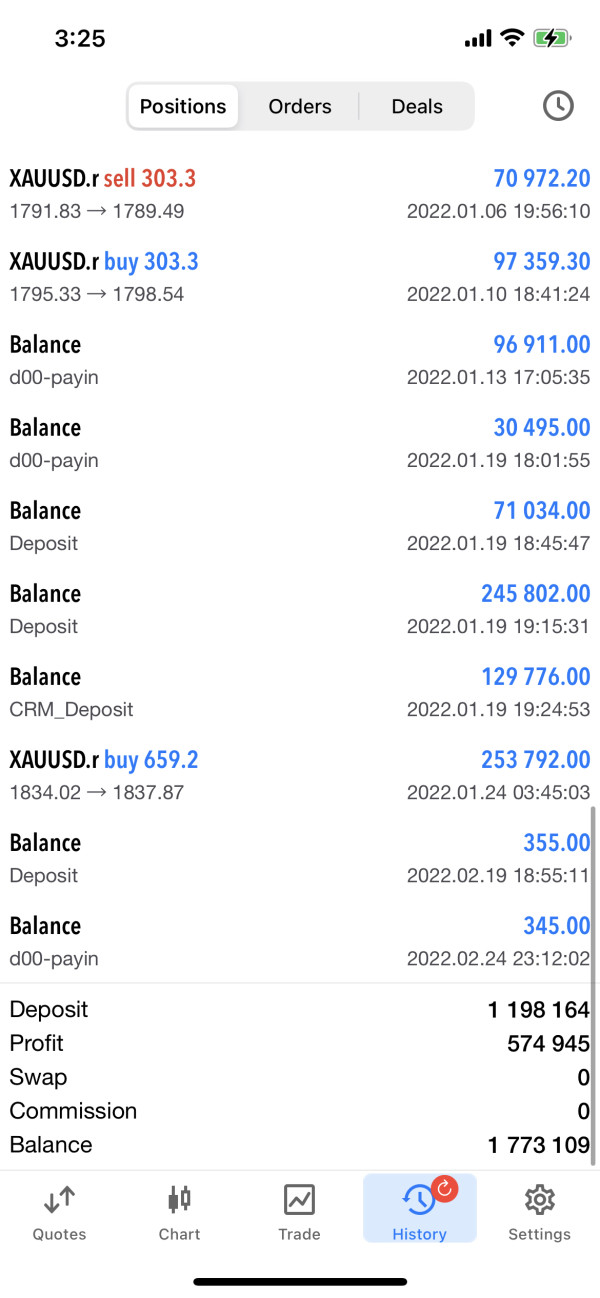Switch to the Orders segment
Image resolution: width=600 pixels, height=1298 pixels.
[x=300, y=106]
